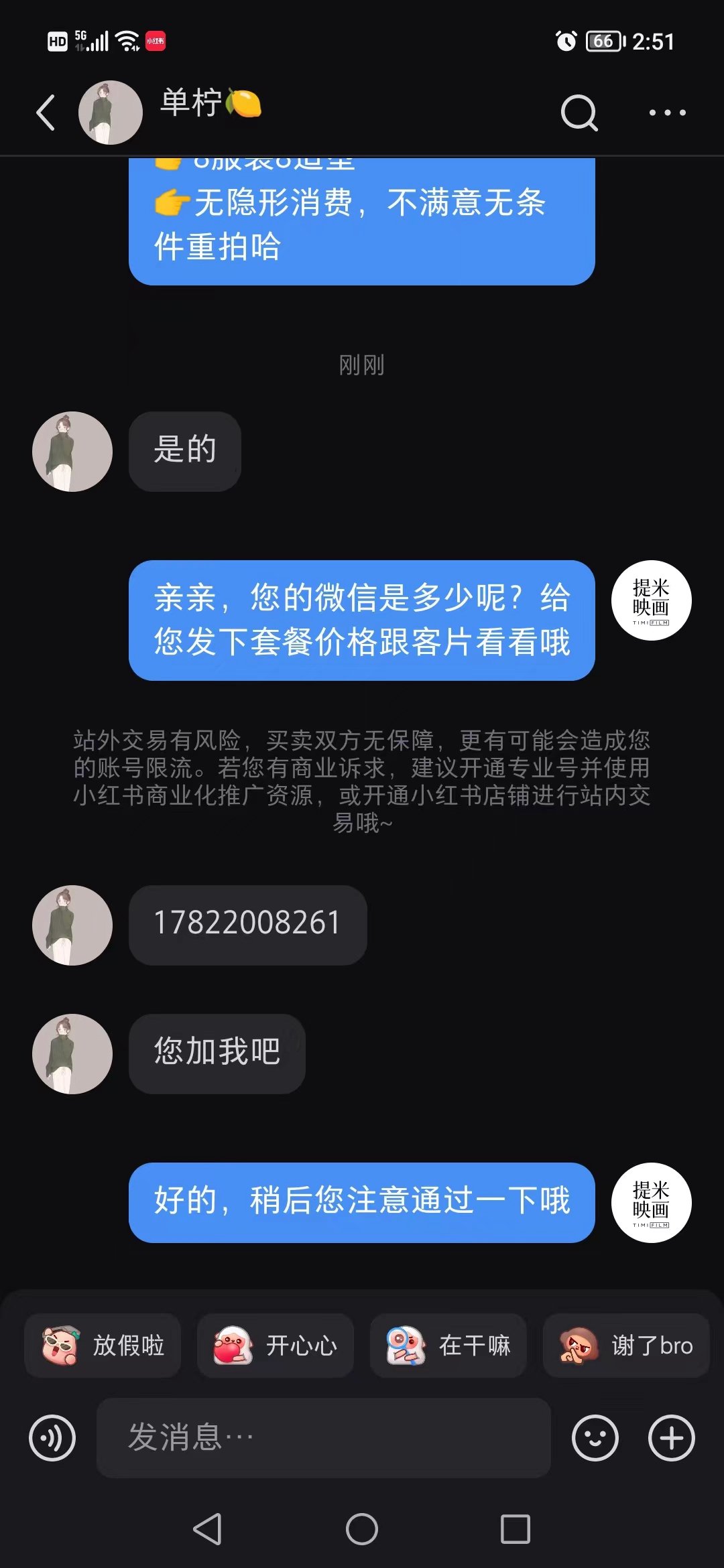Screen dimensions: 724x1568
Task: Switch to voice message input
Action: point(52,1438)
